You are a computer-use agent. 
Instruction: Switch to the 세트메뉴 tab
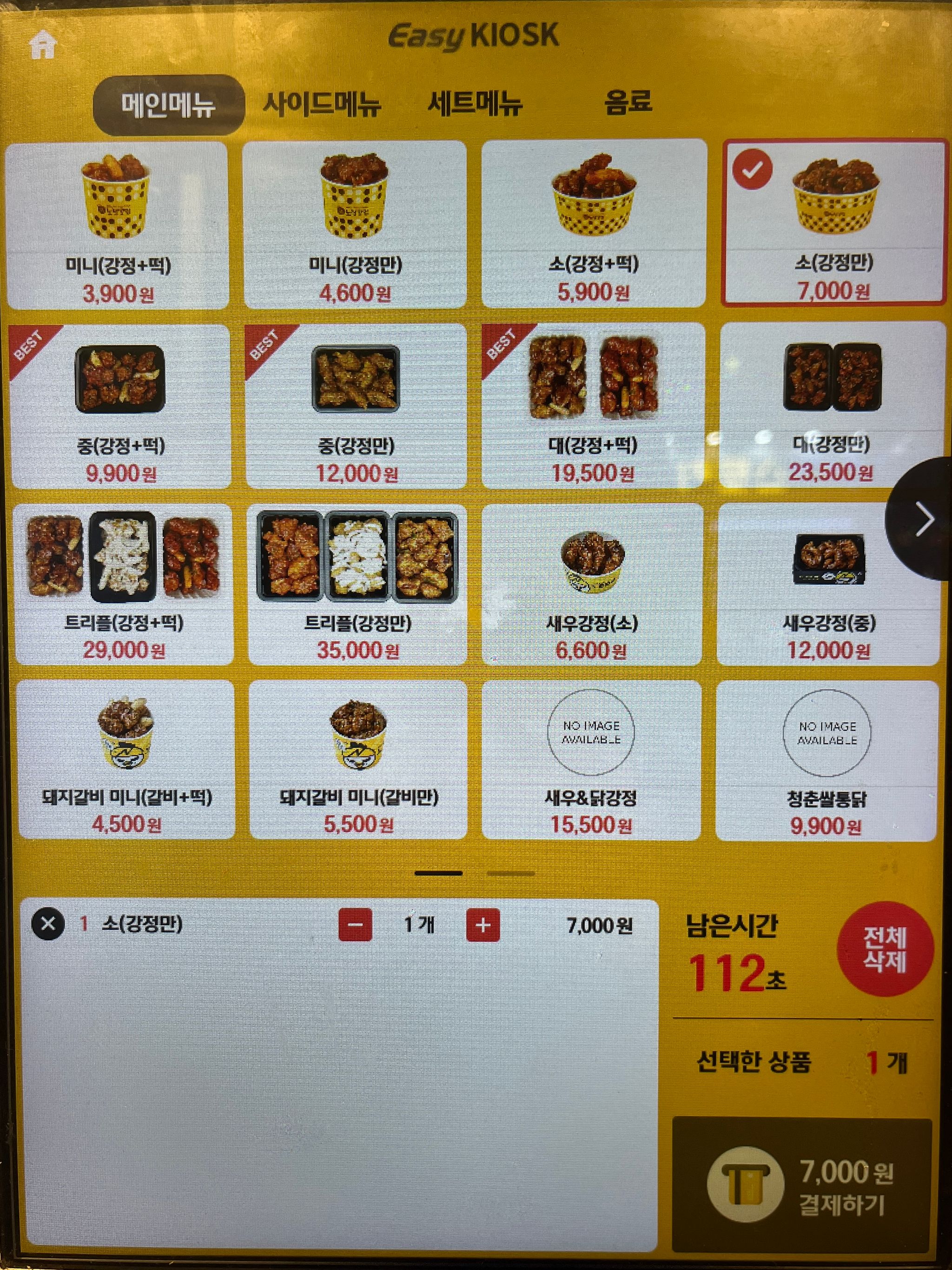tap(475, 104)
